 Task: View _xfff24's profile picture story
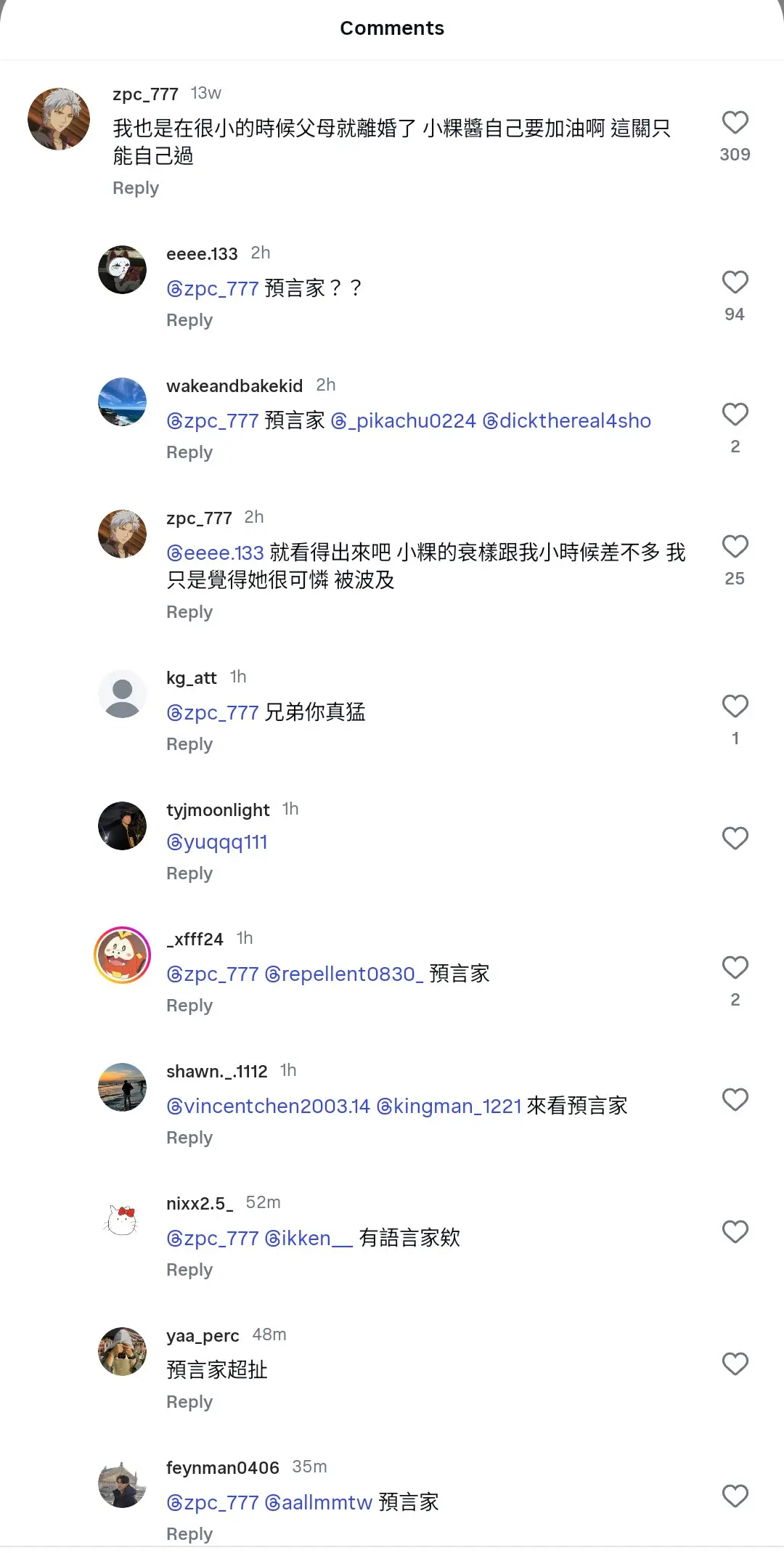click(122, 955)
